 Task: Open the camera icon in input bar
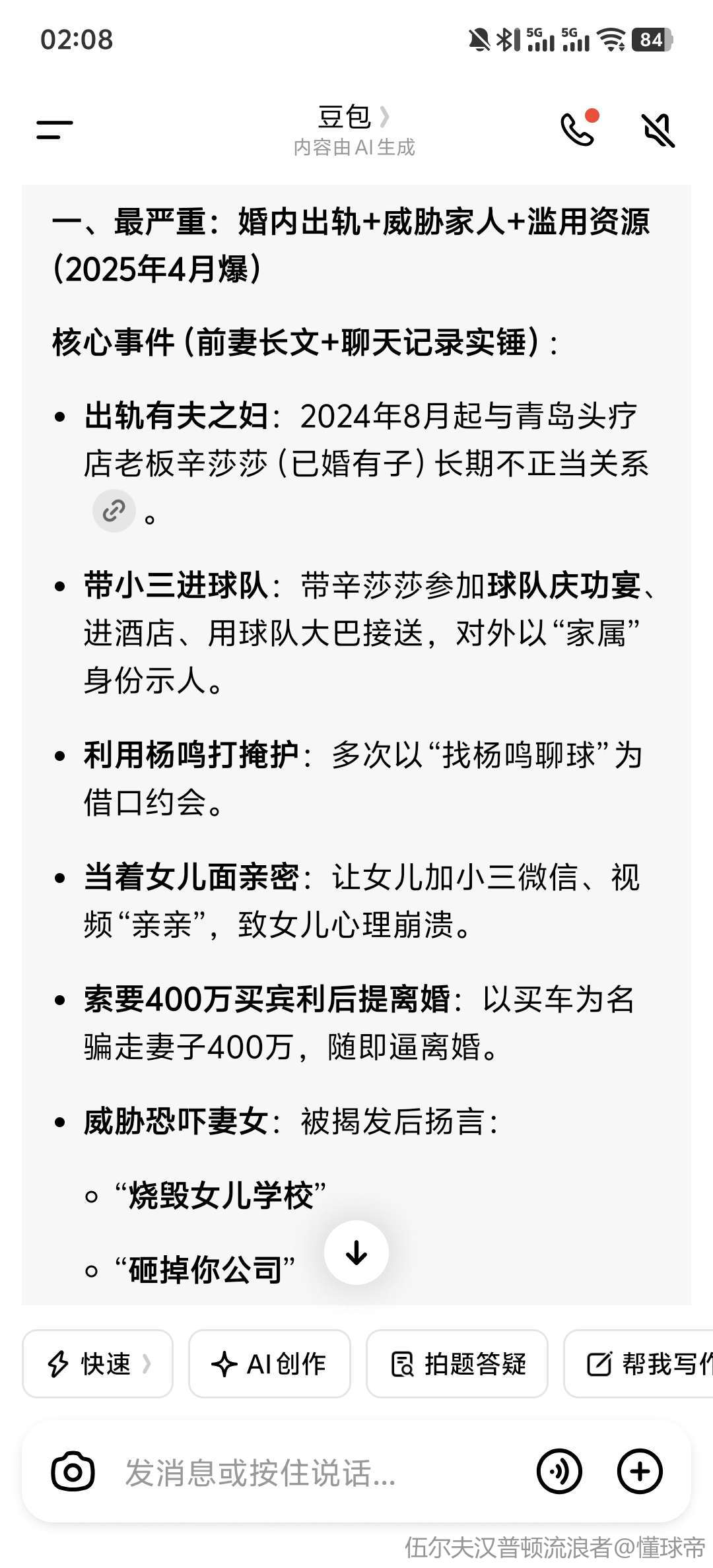(73, 1471)
